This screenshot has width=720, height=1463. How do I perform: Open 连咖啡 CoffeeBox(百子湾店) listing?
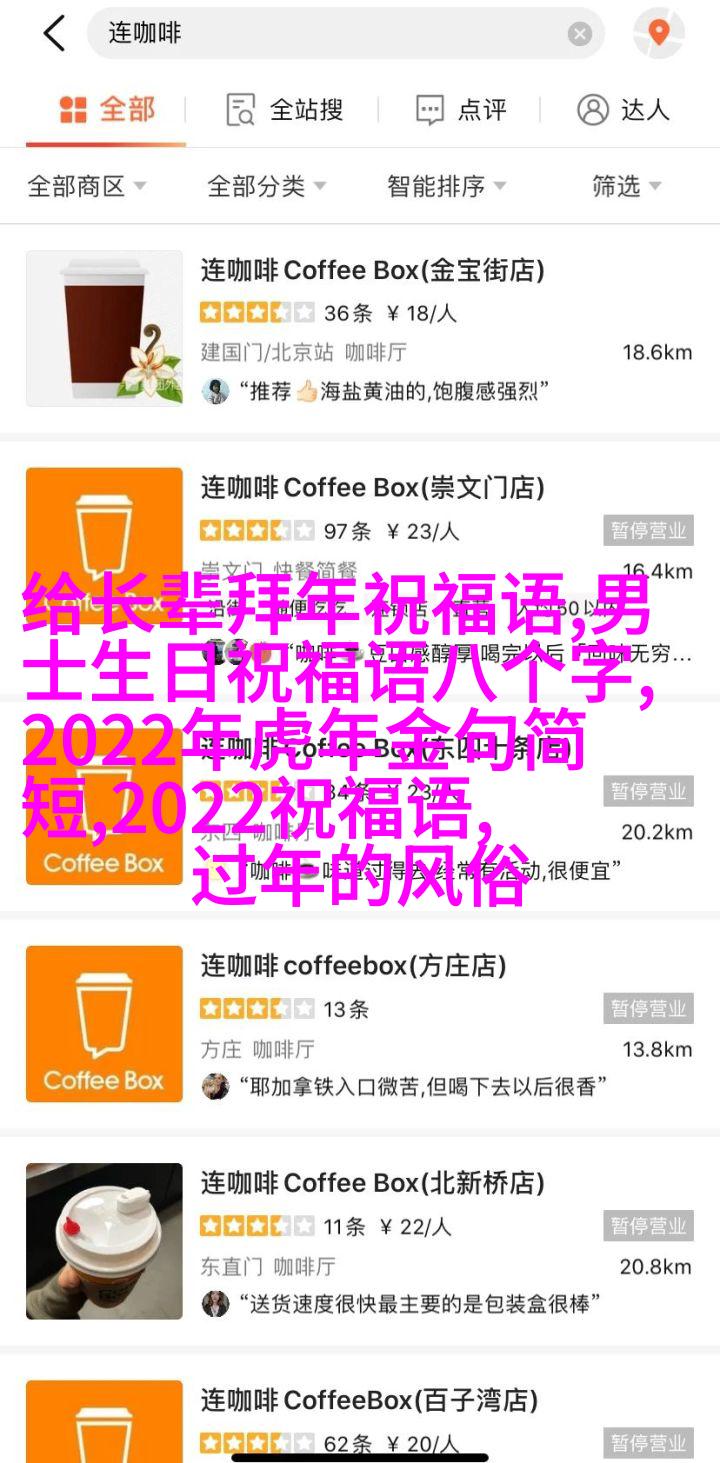pos(369,1400)
